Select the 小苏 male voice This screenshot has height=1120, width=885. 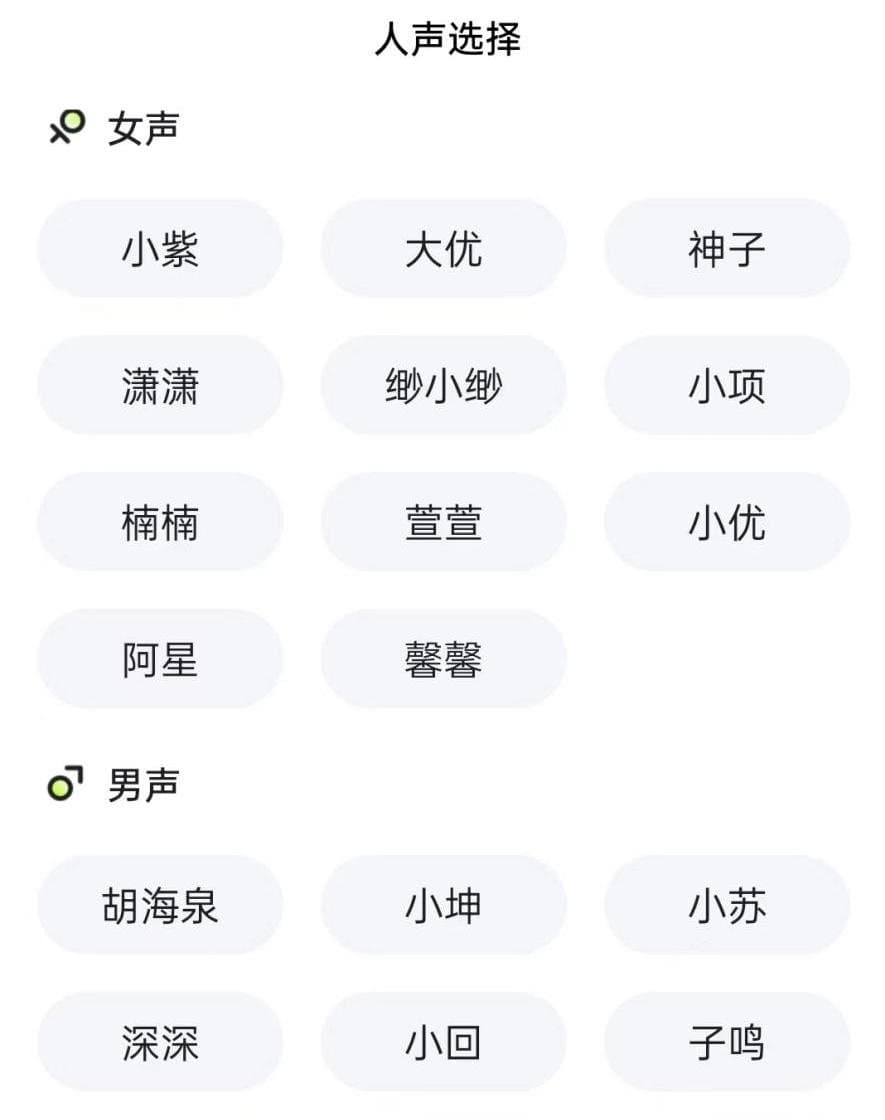point(727,905)
